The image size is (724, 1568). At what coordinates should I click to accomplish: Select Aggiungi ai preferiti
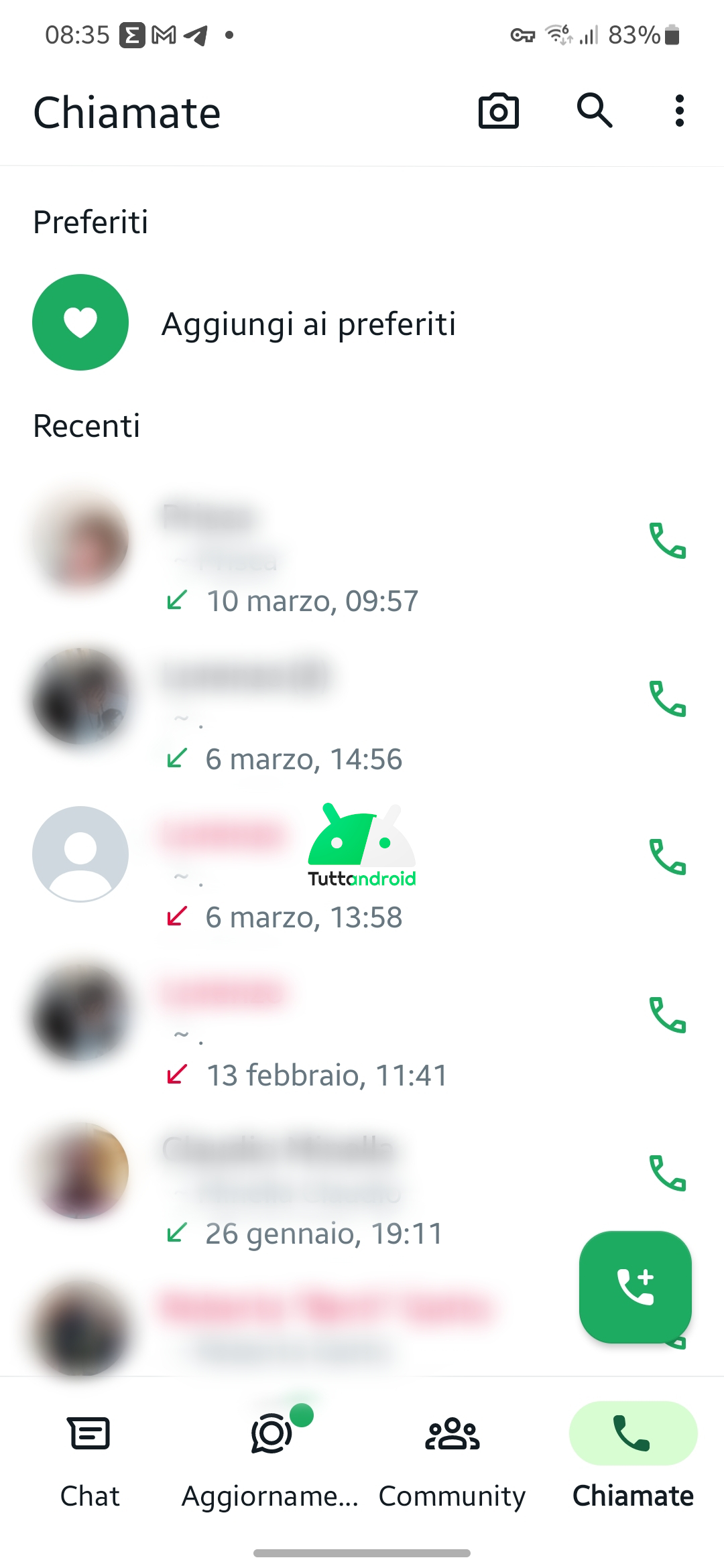[362, 323]
